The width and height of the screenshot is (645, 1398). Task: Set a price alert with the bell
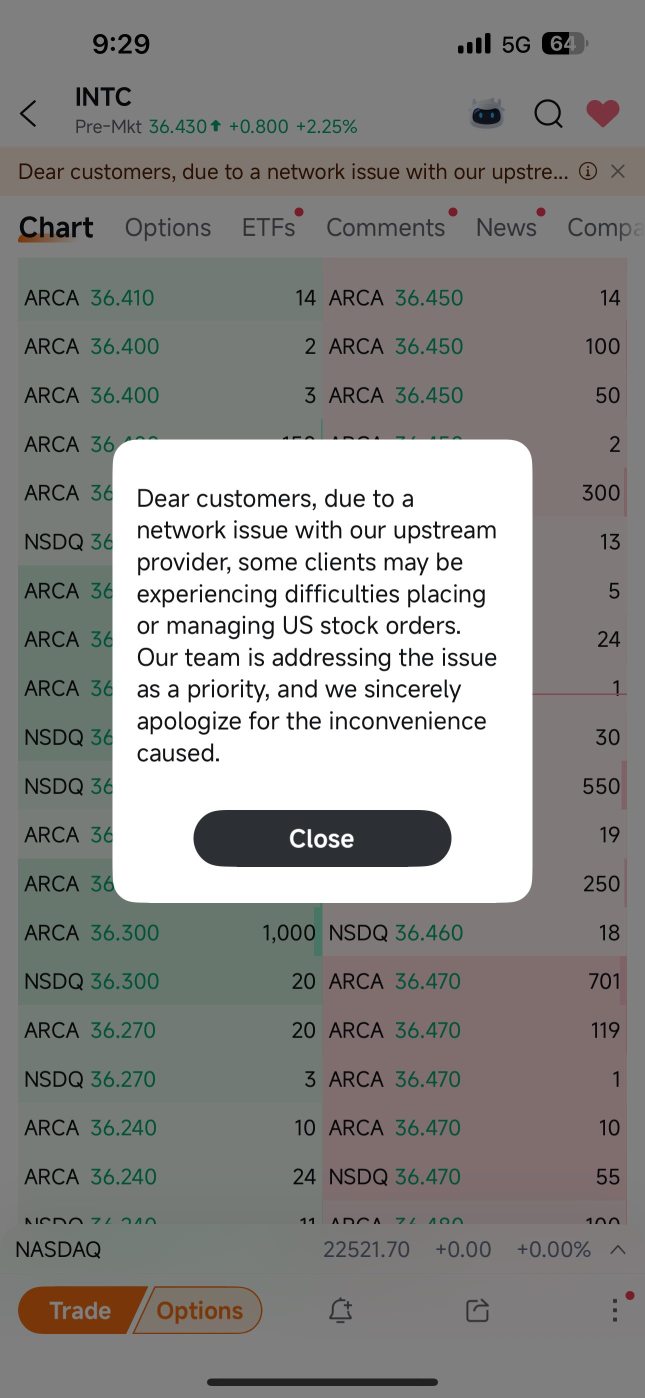(x=341, y=1310)
